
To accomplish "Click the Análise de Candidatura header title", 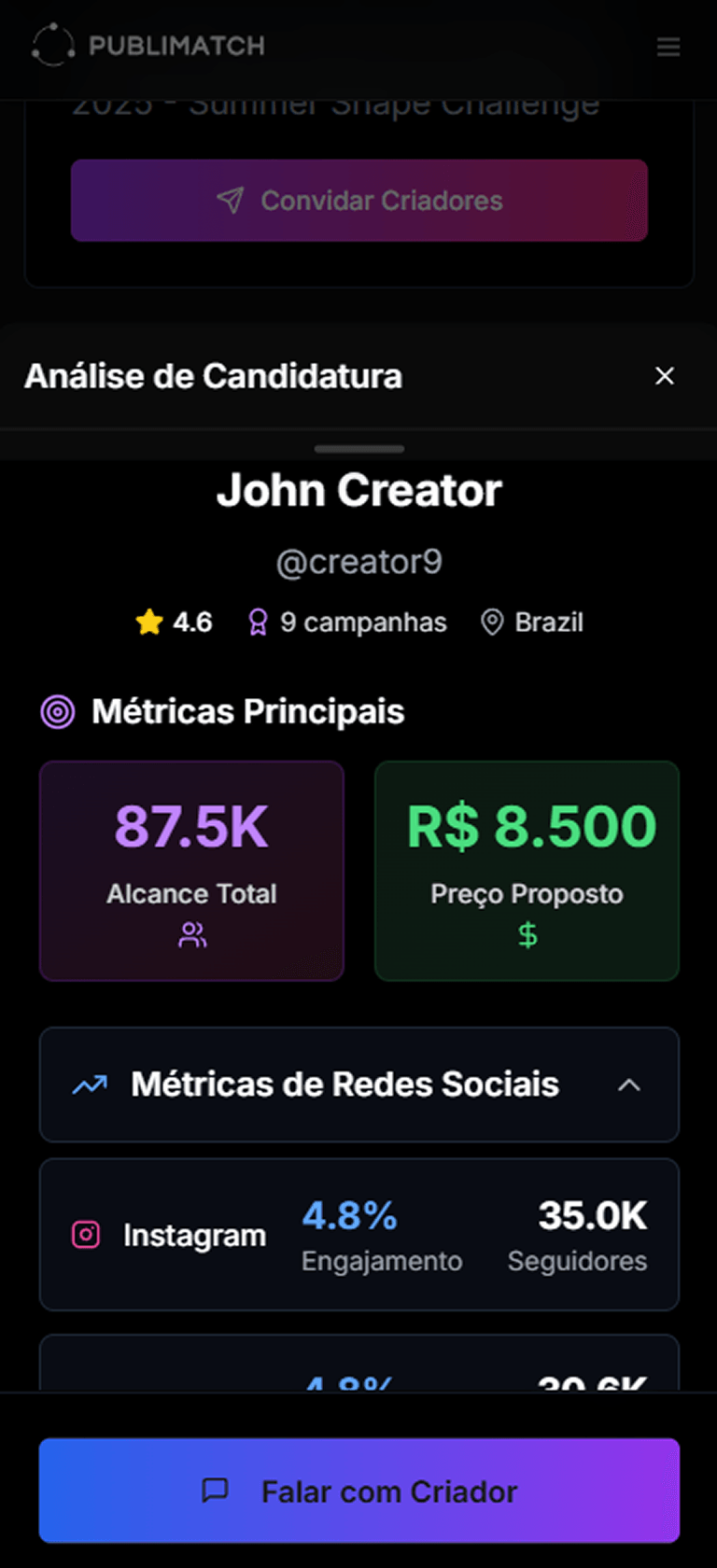I will (x=214, y=375).
